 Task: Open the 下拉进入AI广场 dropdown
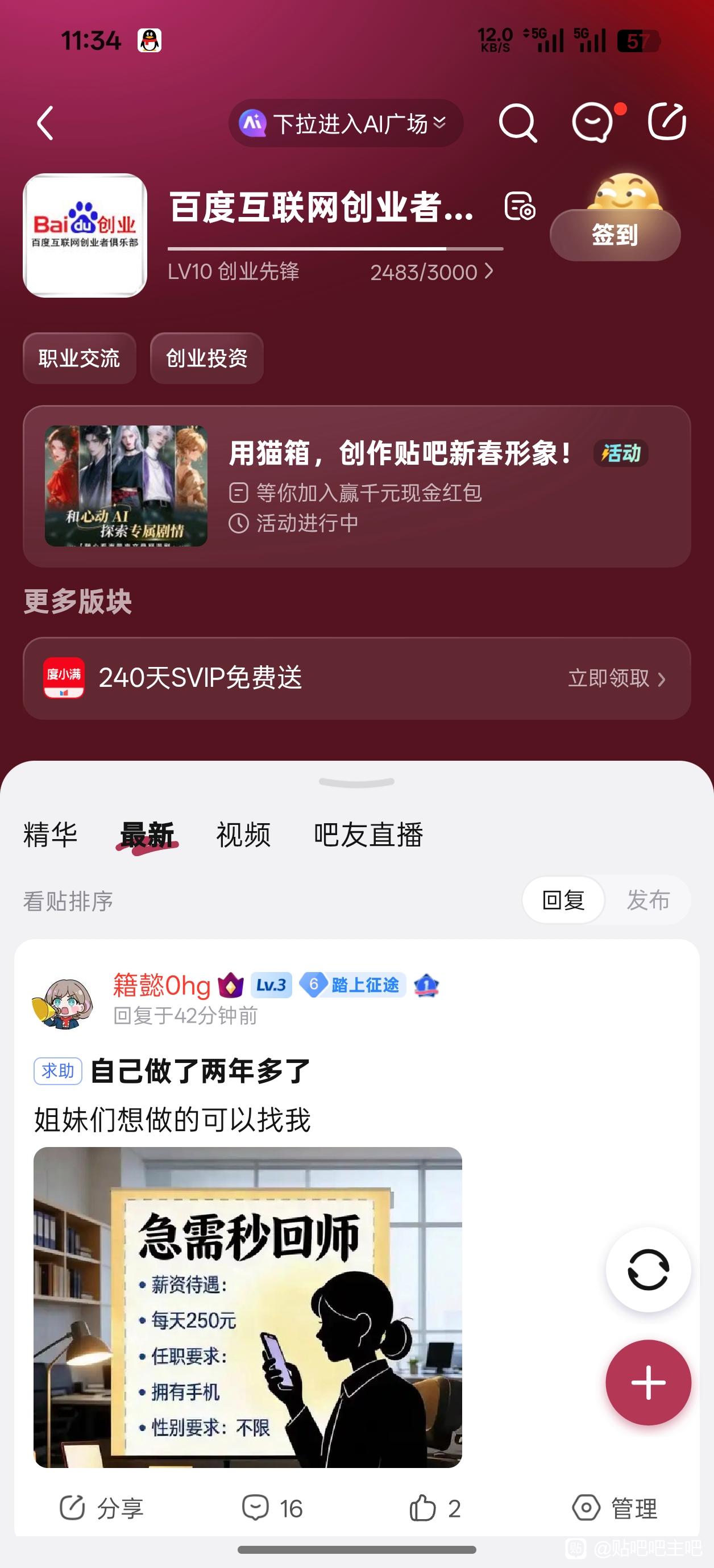[x=346, y=124]
